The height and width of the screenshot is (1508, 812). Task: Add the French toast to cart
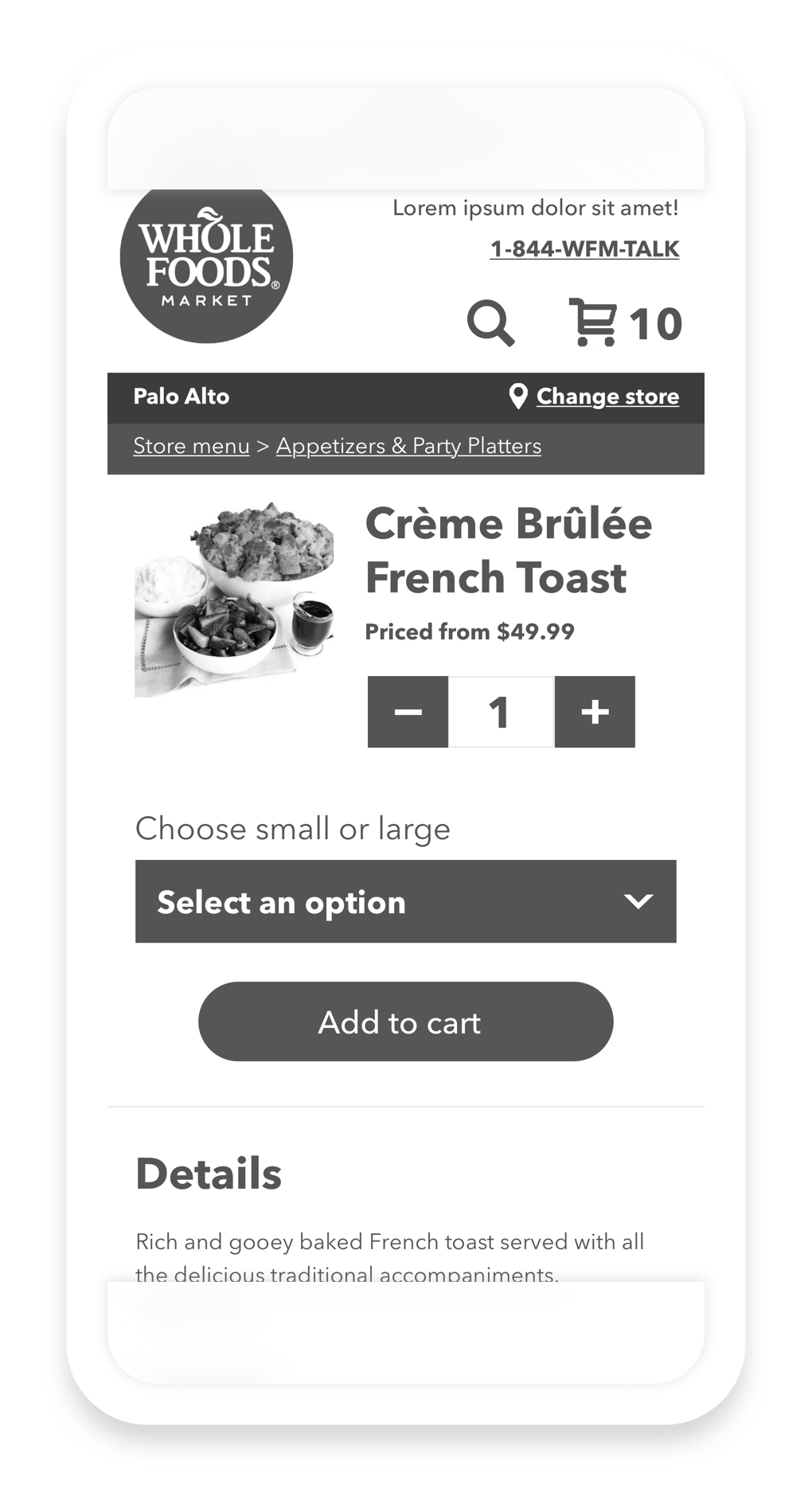coord(406,1022)
